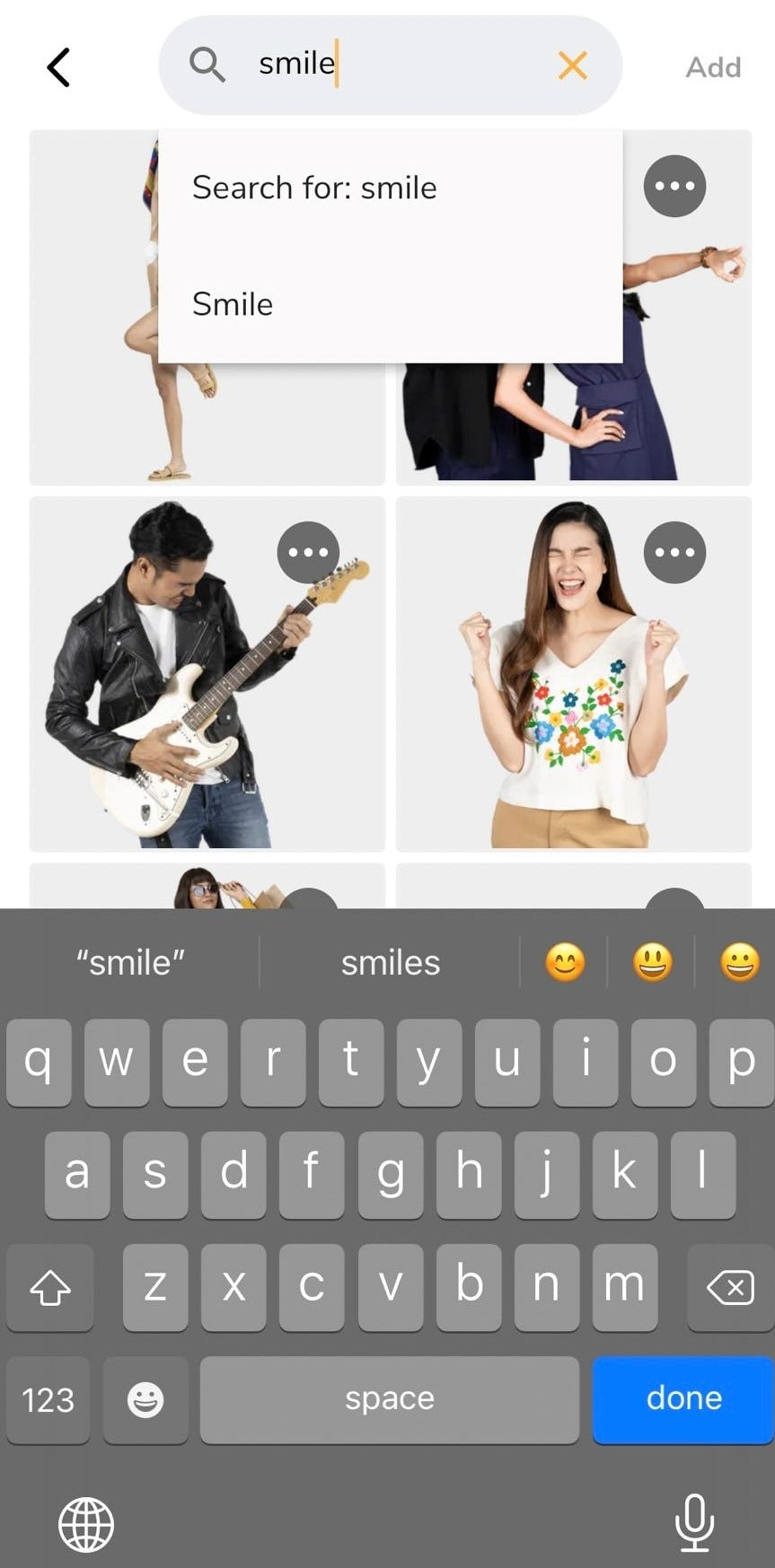Viewport: 775px width, 1568px height.
Task: Pick the 'smiles' keyboard suggestion
Action: pyautogui.click(x=390, y=963)
